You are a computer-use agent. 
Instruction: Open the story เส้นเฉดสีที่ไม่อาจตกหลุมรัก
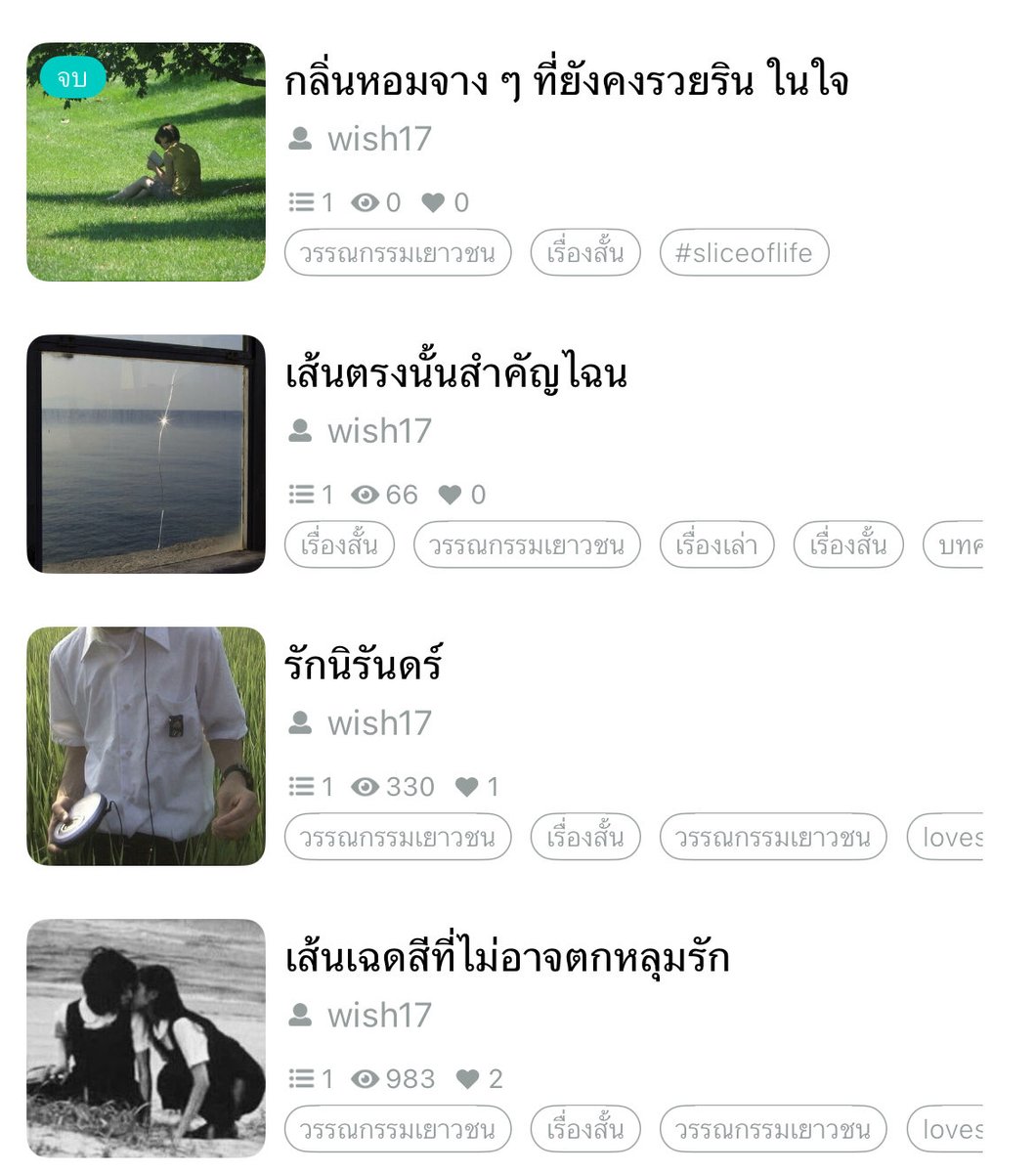[x=507, y=958]
